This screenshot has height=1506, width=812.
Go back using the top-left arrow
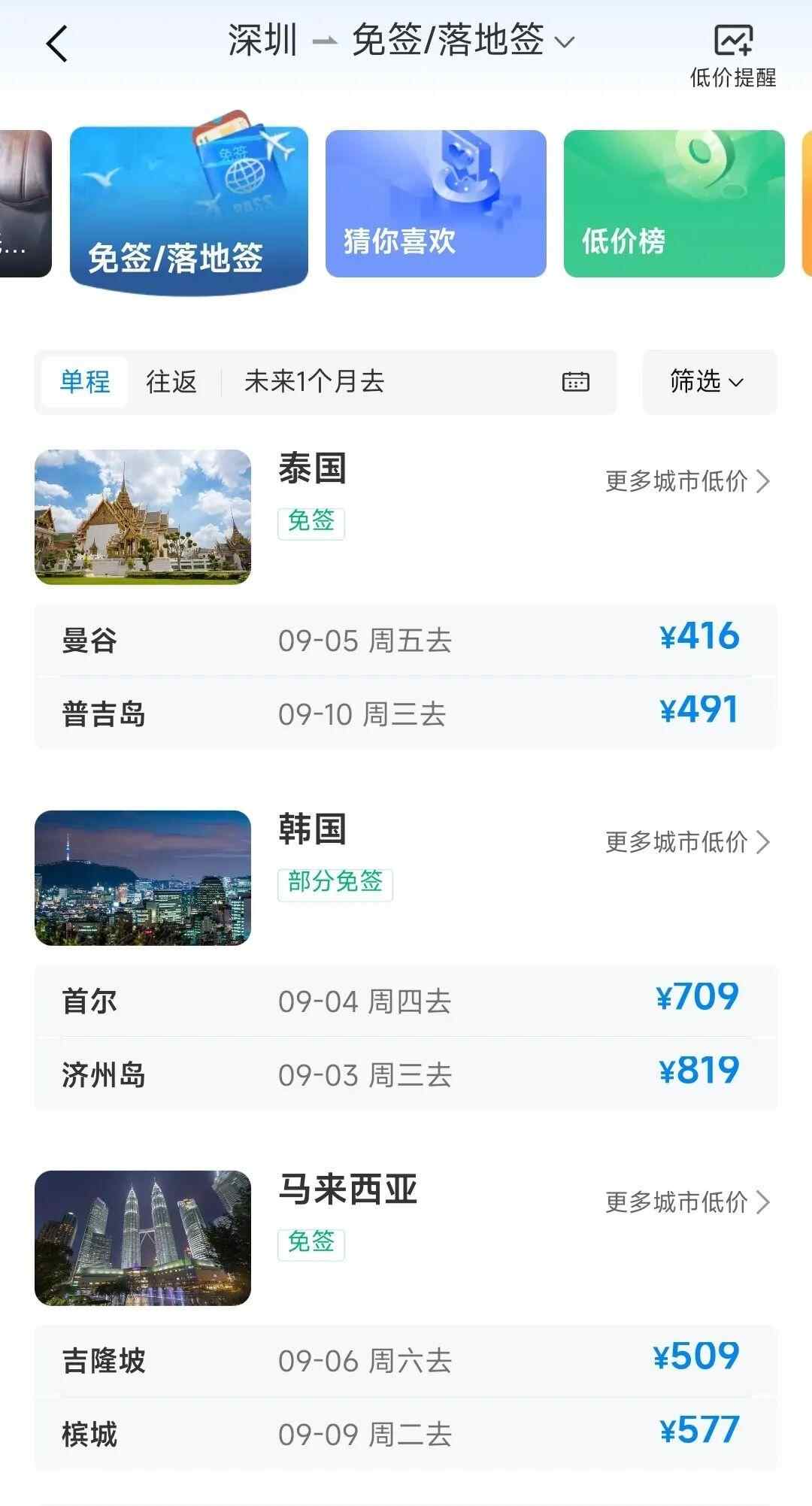(57, 44)
